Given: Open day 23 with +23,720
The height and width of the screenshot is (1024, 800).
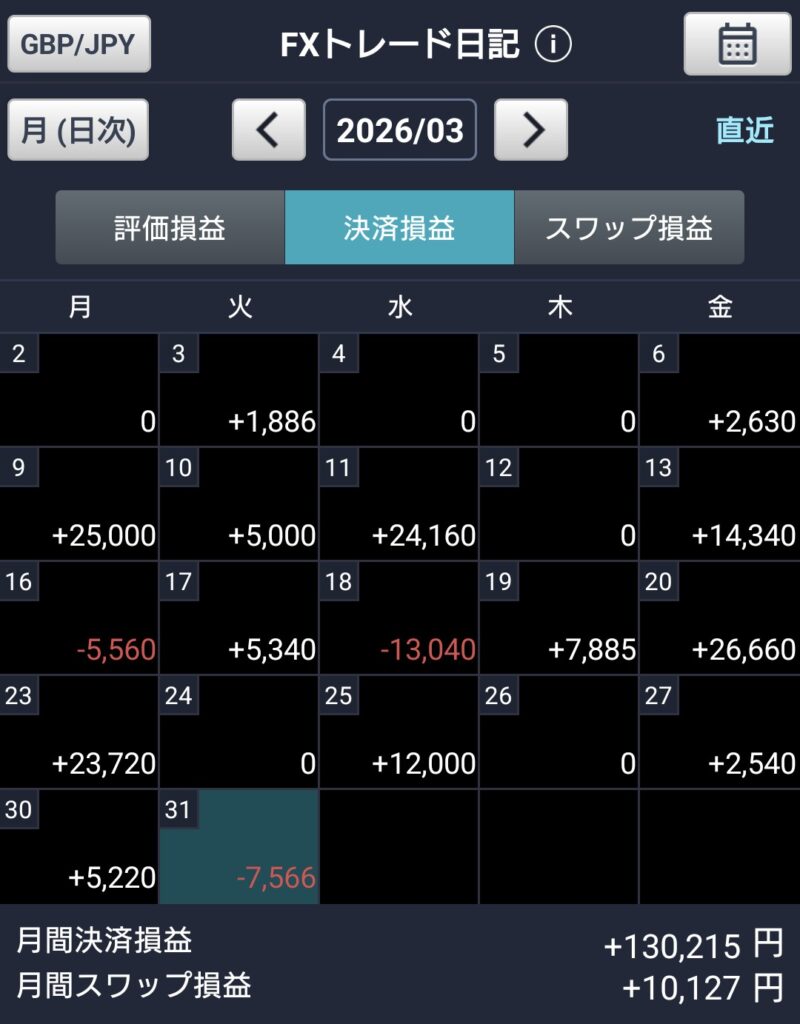Looking at the screenshot, I should coord(79,732).
